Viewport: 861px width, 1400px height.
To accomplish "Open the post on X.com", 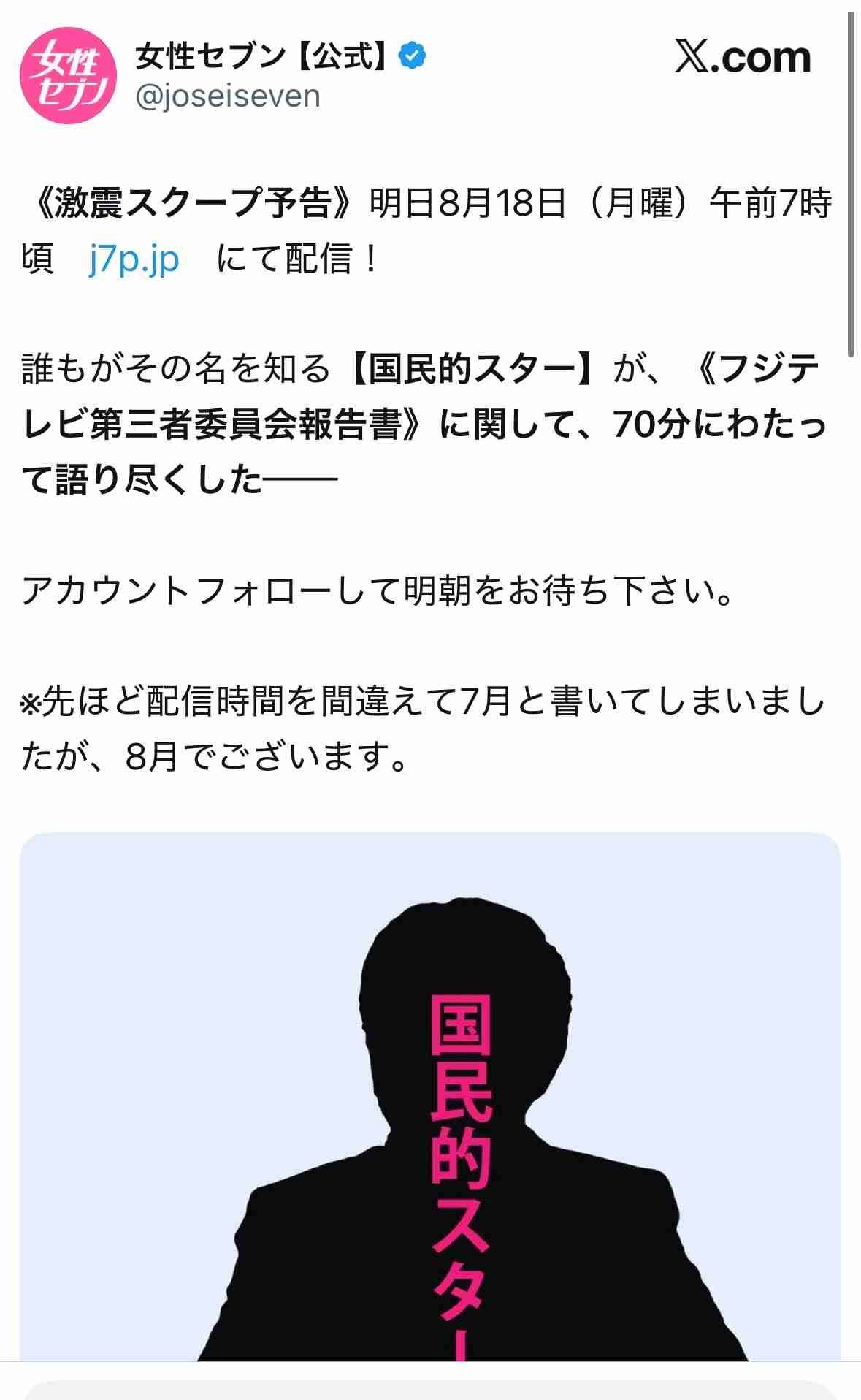I will click(x=742, y=58).
